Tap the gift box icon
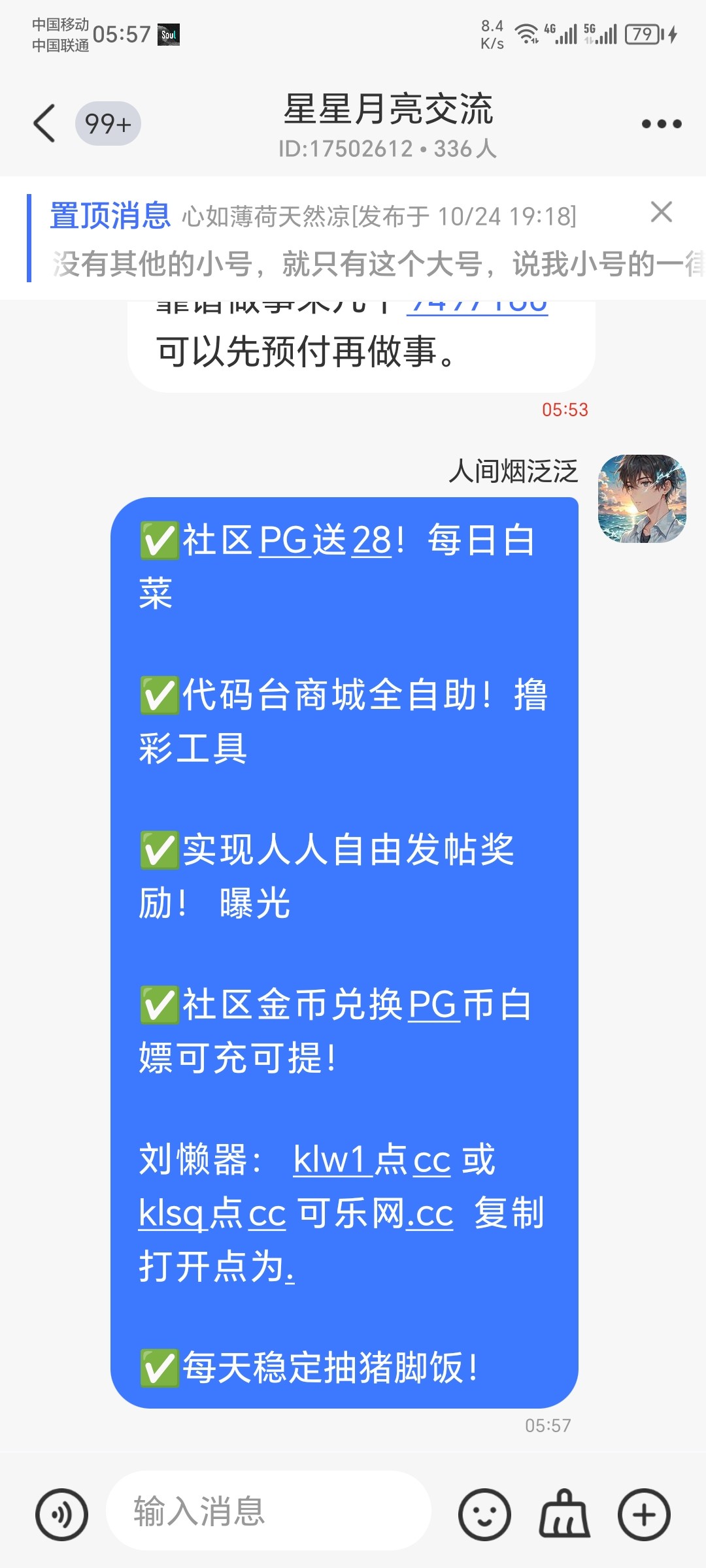This screenshot has height=1568, width=706. (x=564, y=1514)
